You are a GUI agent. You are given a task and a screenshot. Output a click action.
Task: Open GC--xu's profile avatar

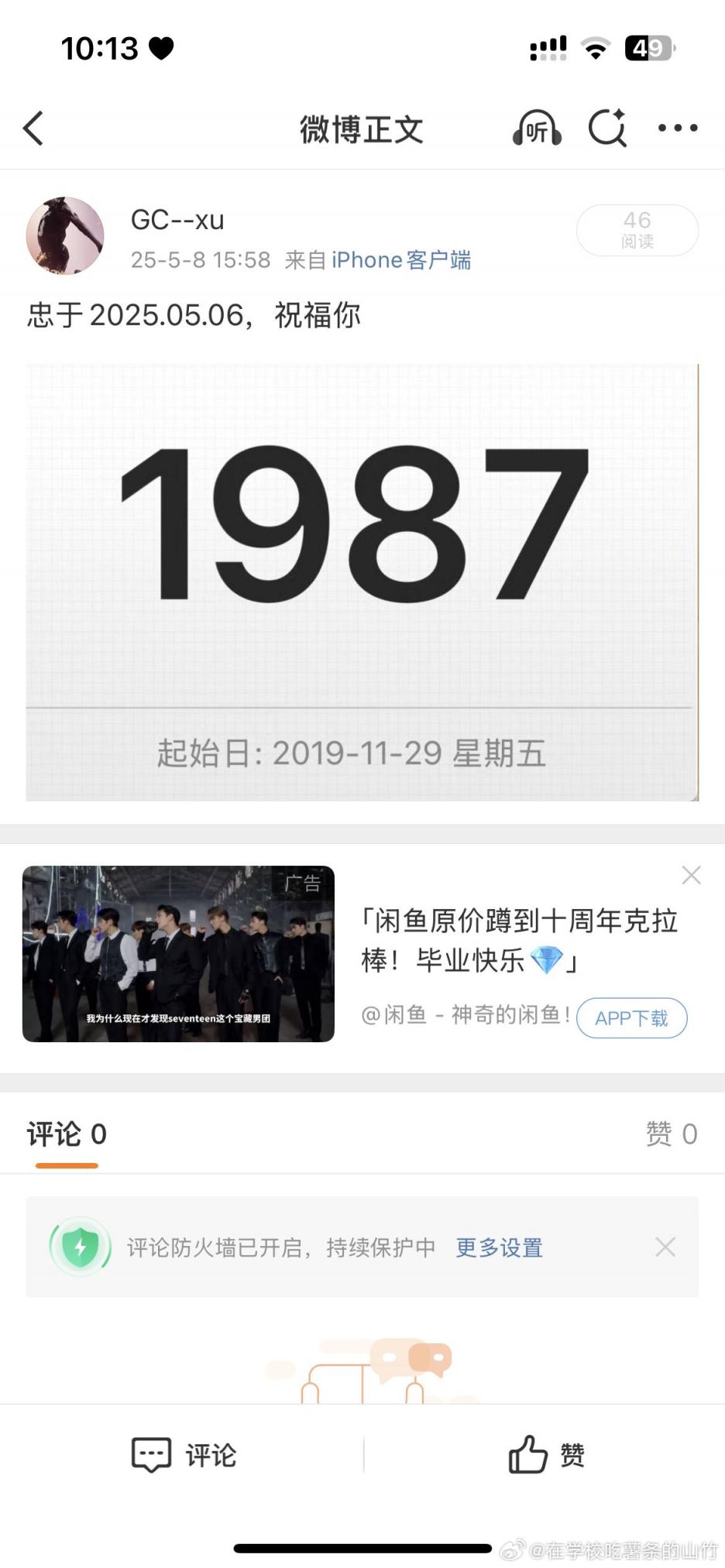[x=65, y=235]
